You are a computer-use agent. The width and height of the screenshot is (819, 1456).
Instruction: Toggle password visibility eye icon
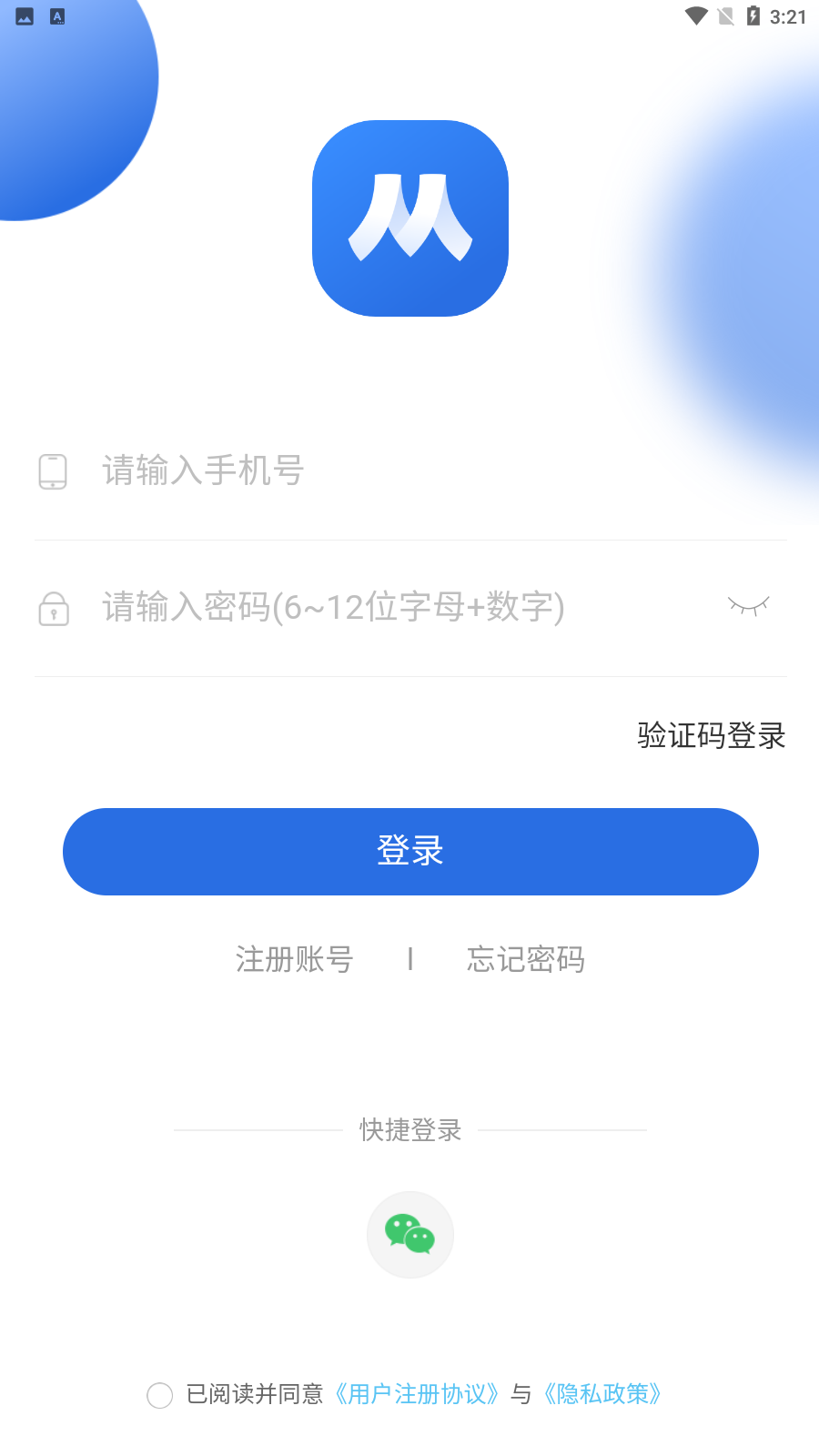[x=749, y=606]
